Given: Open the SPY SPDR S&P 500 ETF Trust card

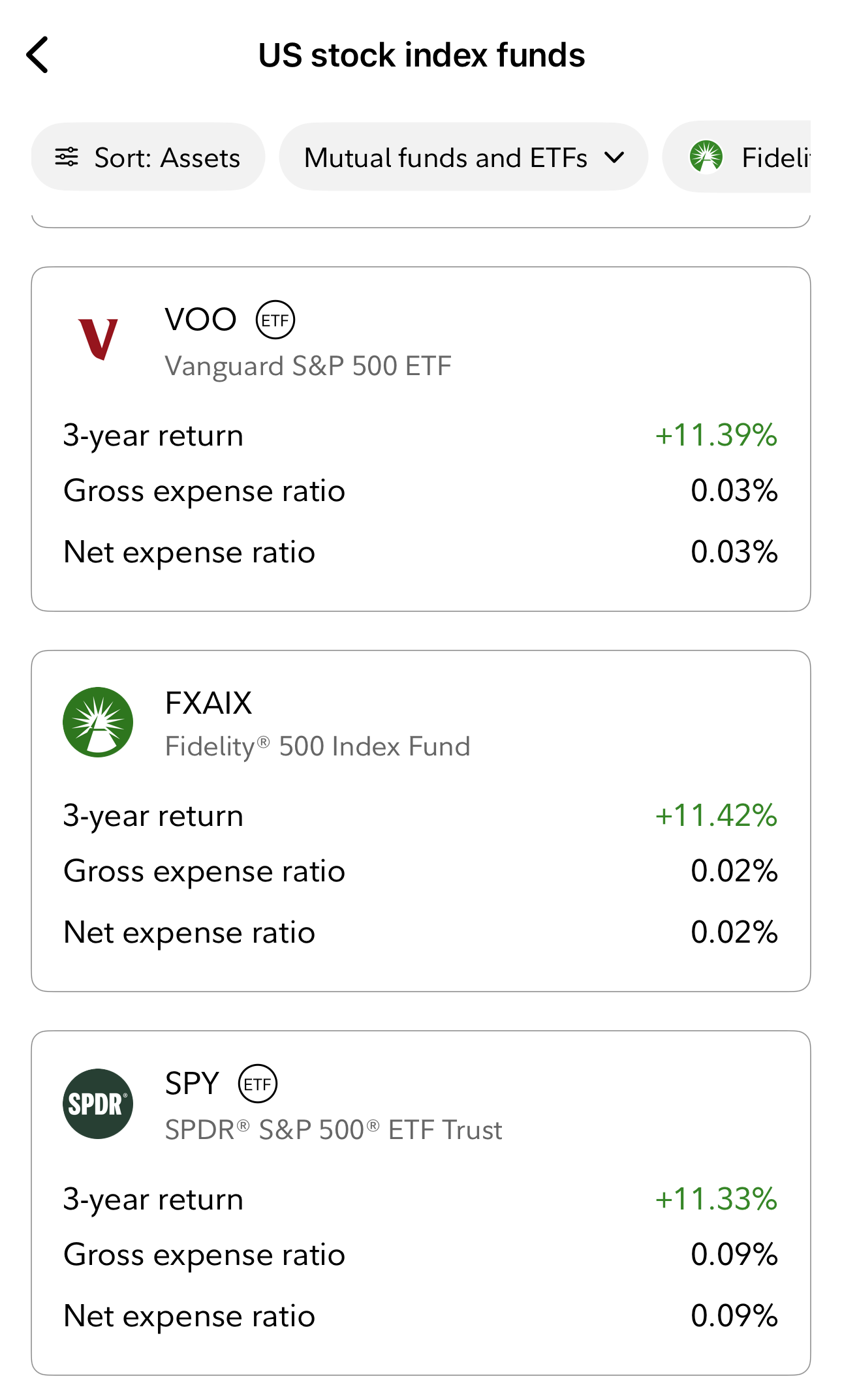Looking at the screenshot, I should point(421,1203).
